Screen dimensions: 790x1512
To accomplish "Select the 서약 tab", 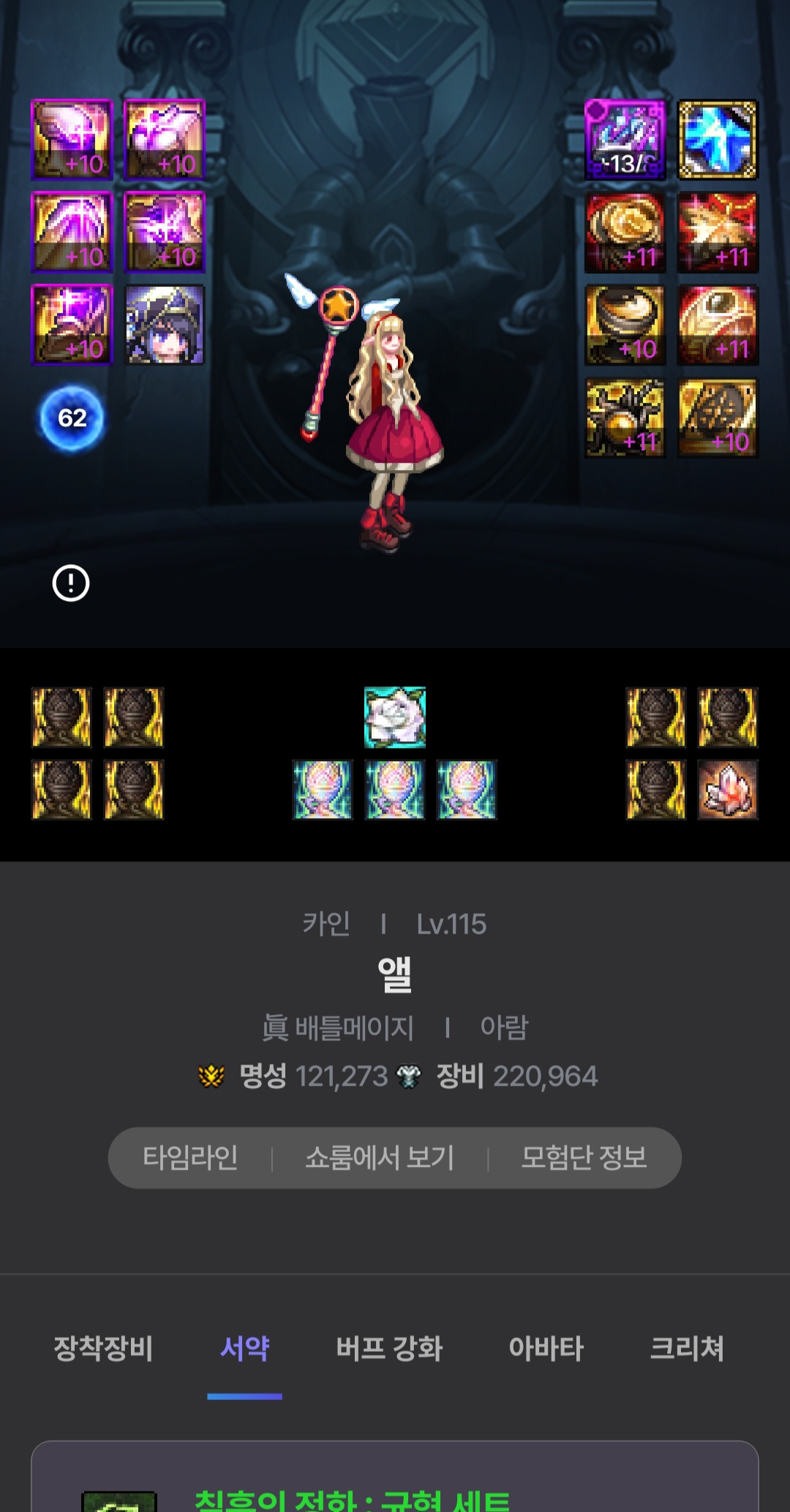I will pyautogui.click(x=244, y=1348).
